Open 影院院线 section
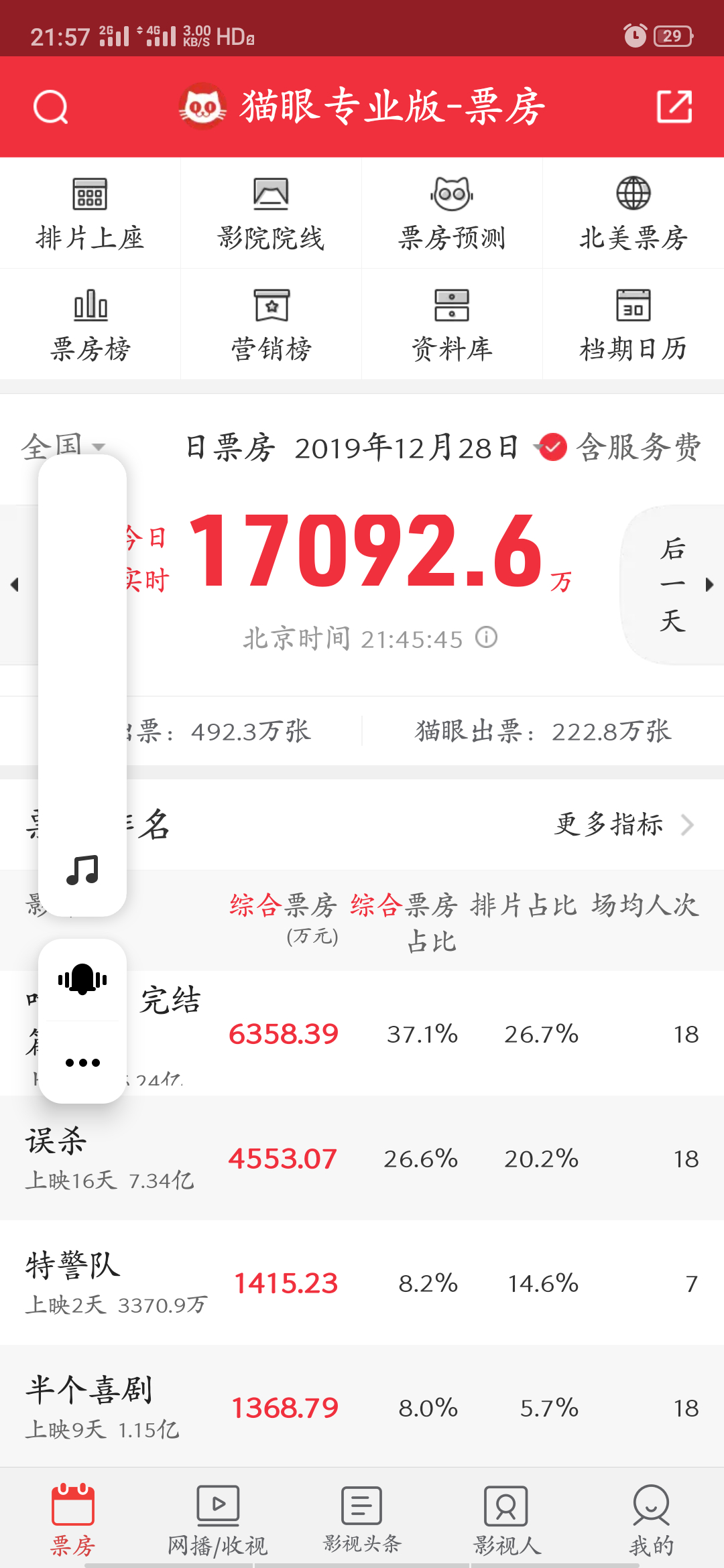Viewport: 724px width, 1568px height. click(271, 214)
